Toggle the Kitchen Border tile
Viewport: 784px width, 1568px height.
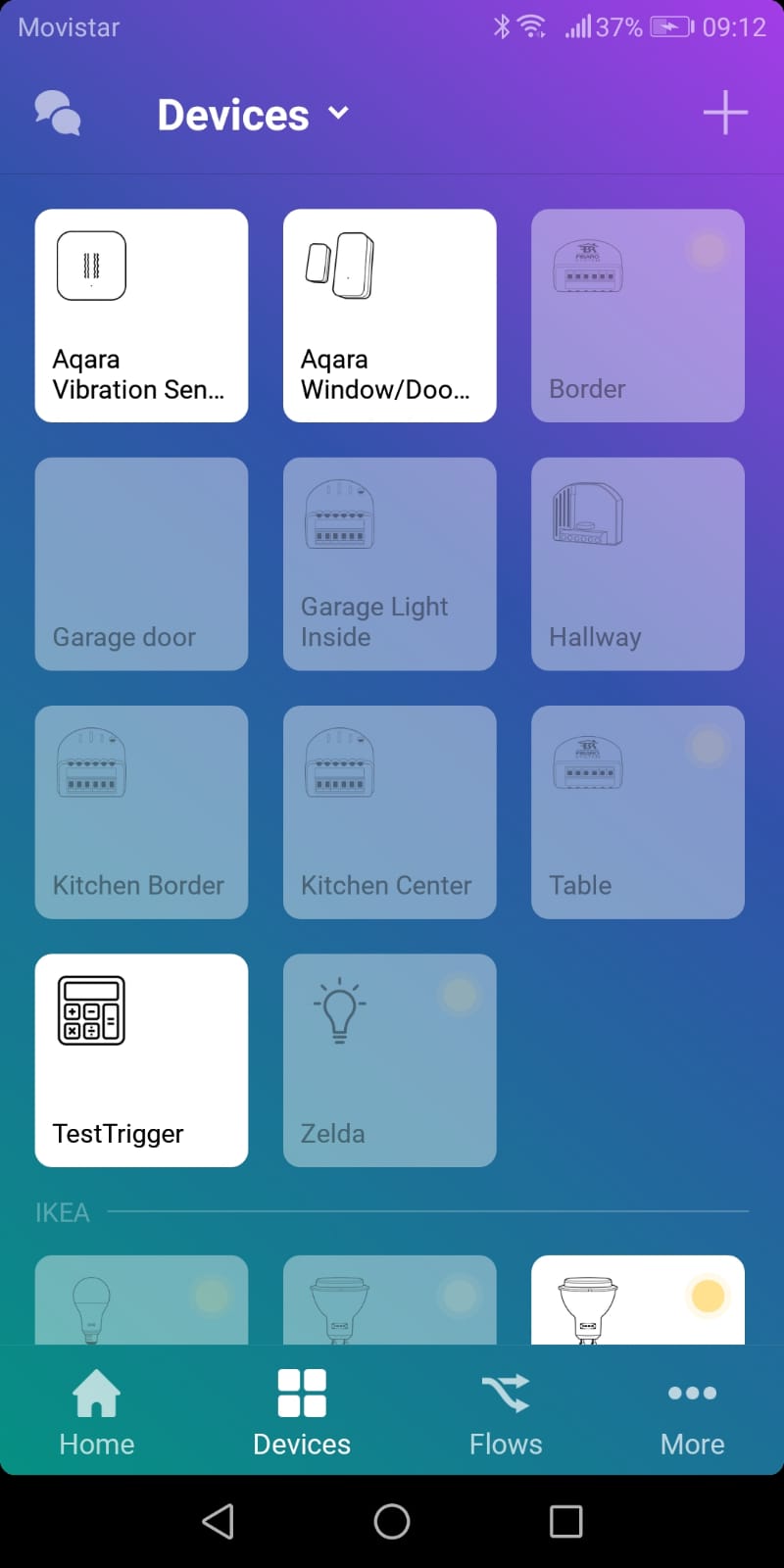click(x=141, y=811)
